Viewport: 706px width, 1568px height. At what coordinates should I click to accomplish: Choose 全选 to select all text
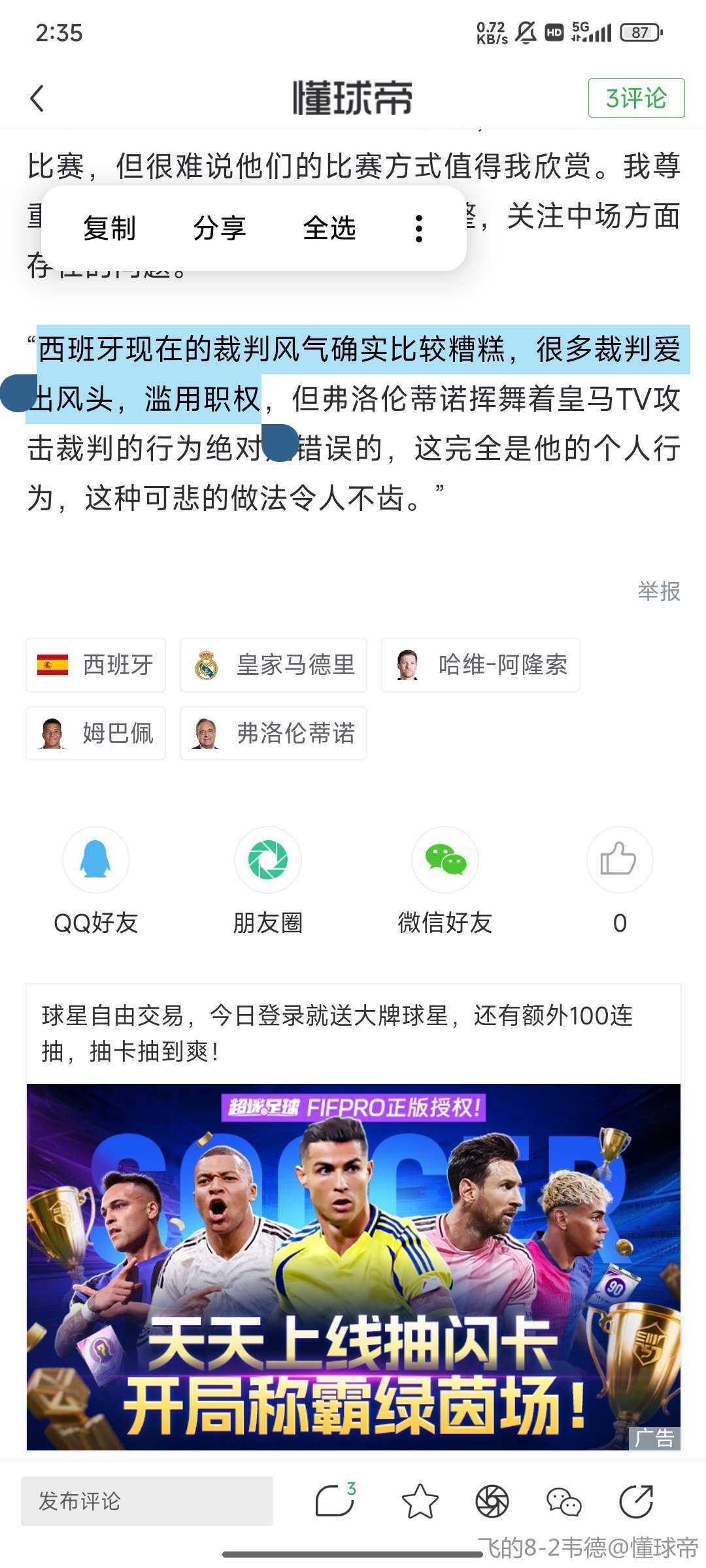(329, 229)
